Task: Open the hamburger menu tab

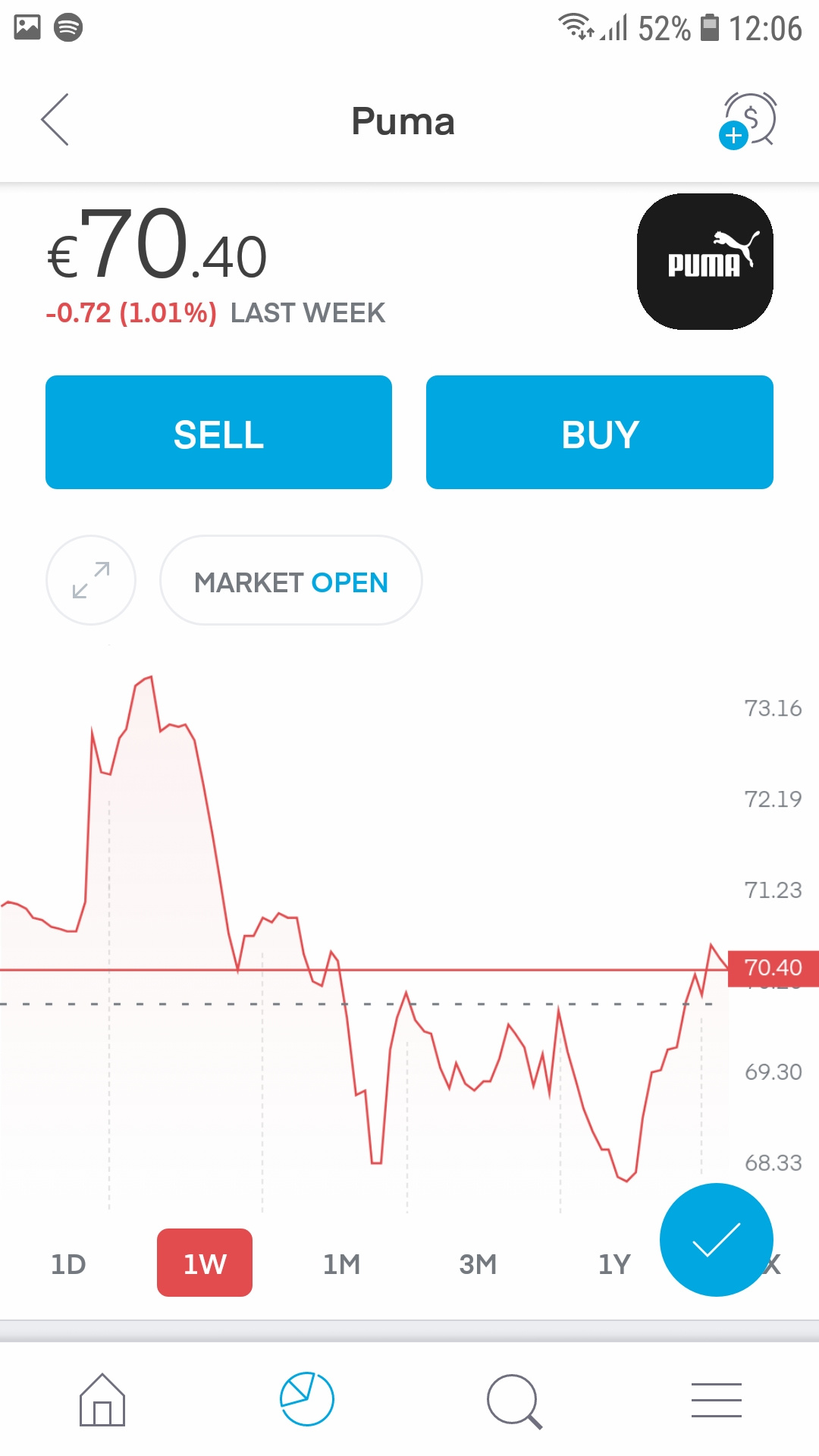Action: tap(716, 1400)
